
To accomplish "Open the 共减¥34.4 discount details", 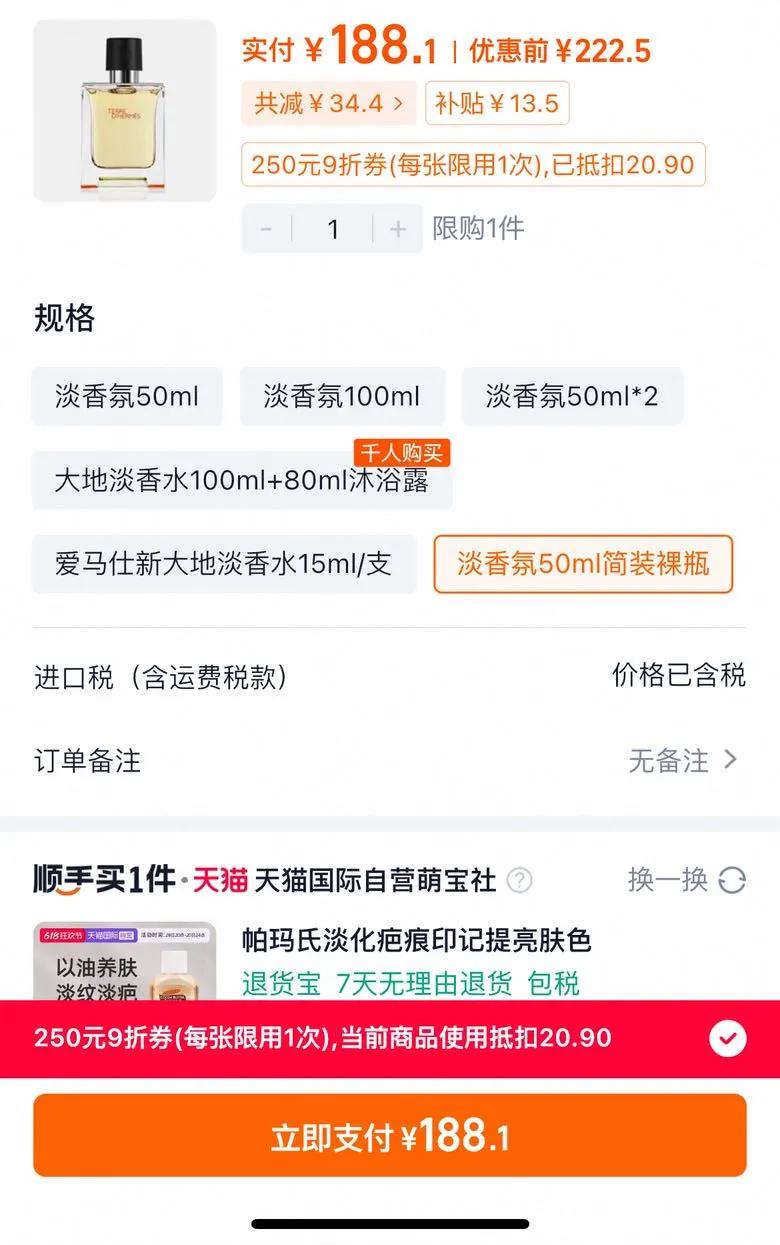I will pos(329,103).
